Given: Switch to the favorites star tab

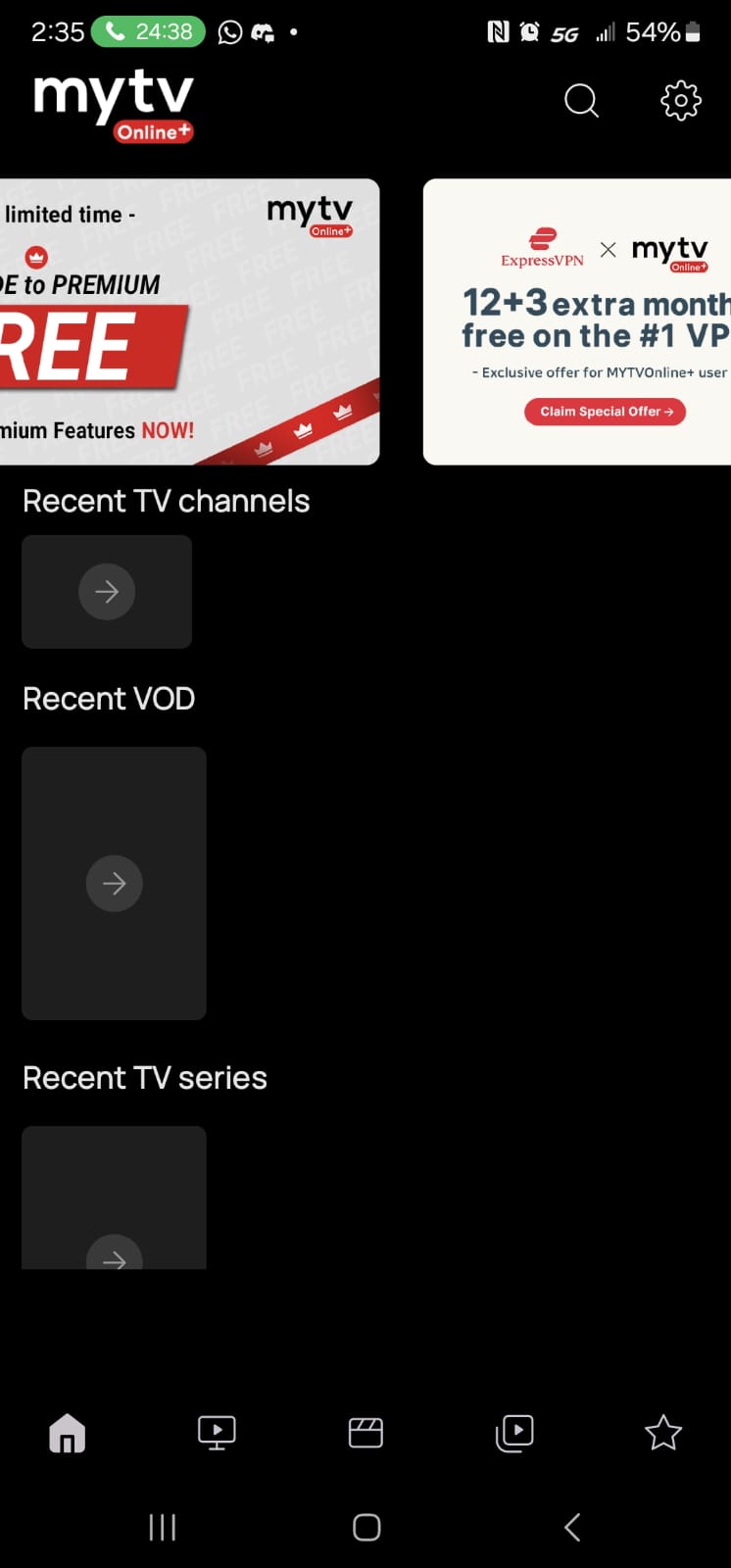Looking at the screenshot, I should click(x=663, y=1433).
